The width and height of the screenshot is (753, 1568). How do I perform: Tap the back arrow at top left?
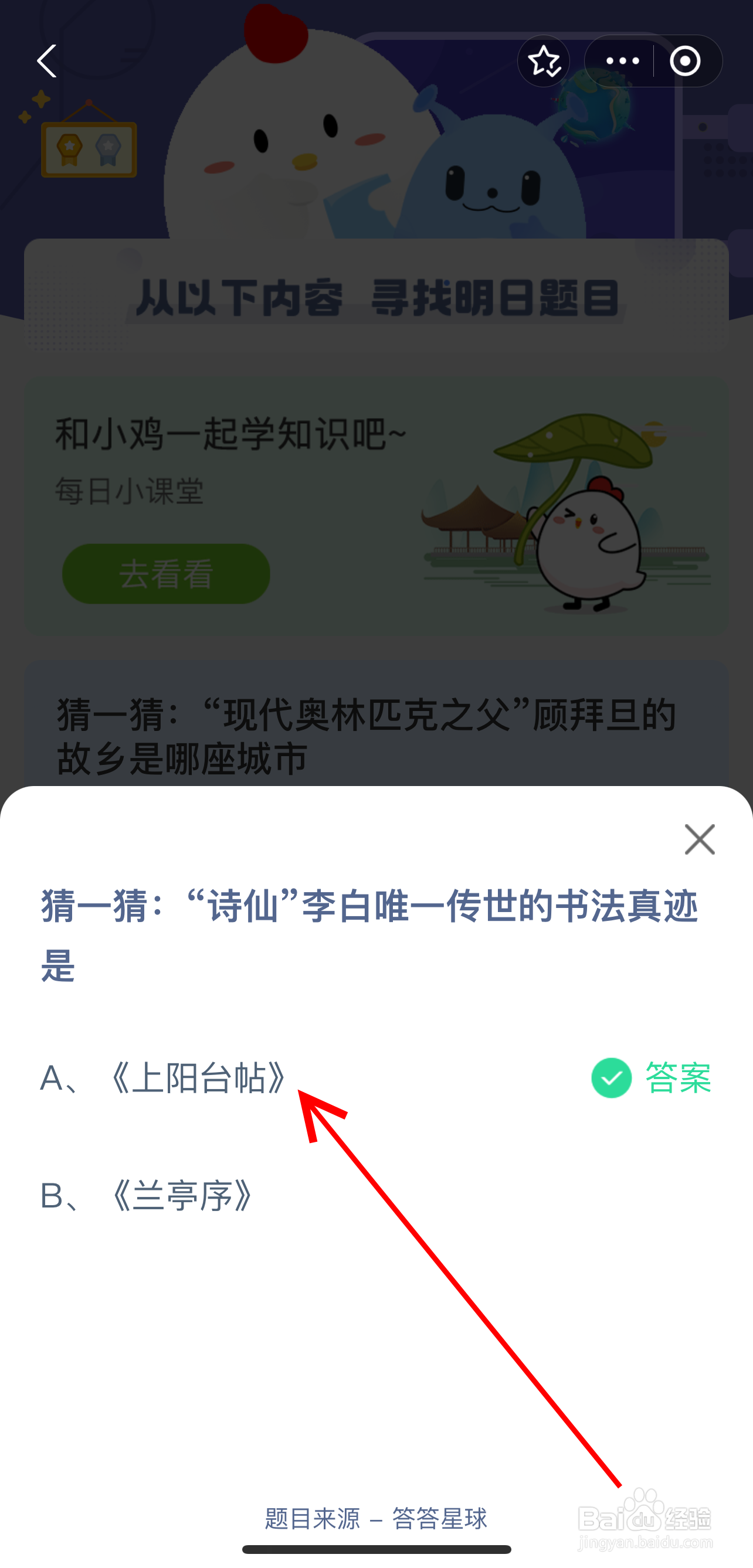click(x=48, y=61)
